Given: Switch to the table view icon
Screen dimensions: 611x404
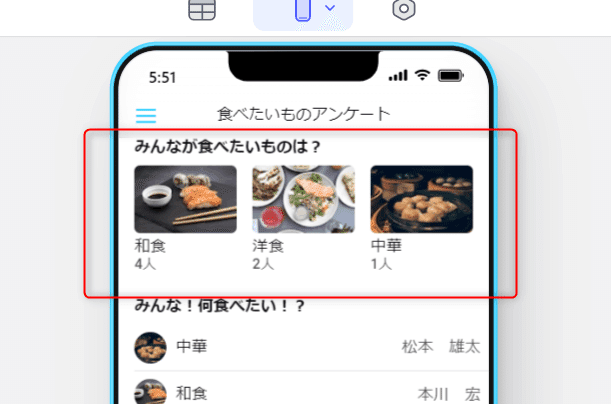Looking at the screenshot, I should (201, 10).
